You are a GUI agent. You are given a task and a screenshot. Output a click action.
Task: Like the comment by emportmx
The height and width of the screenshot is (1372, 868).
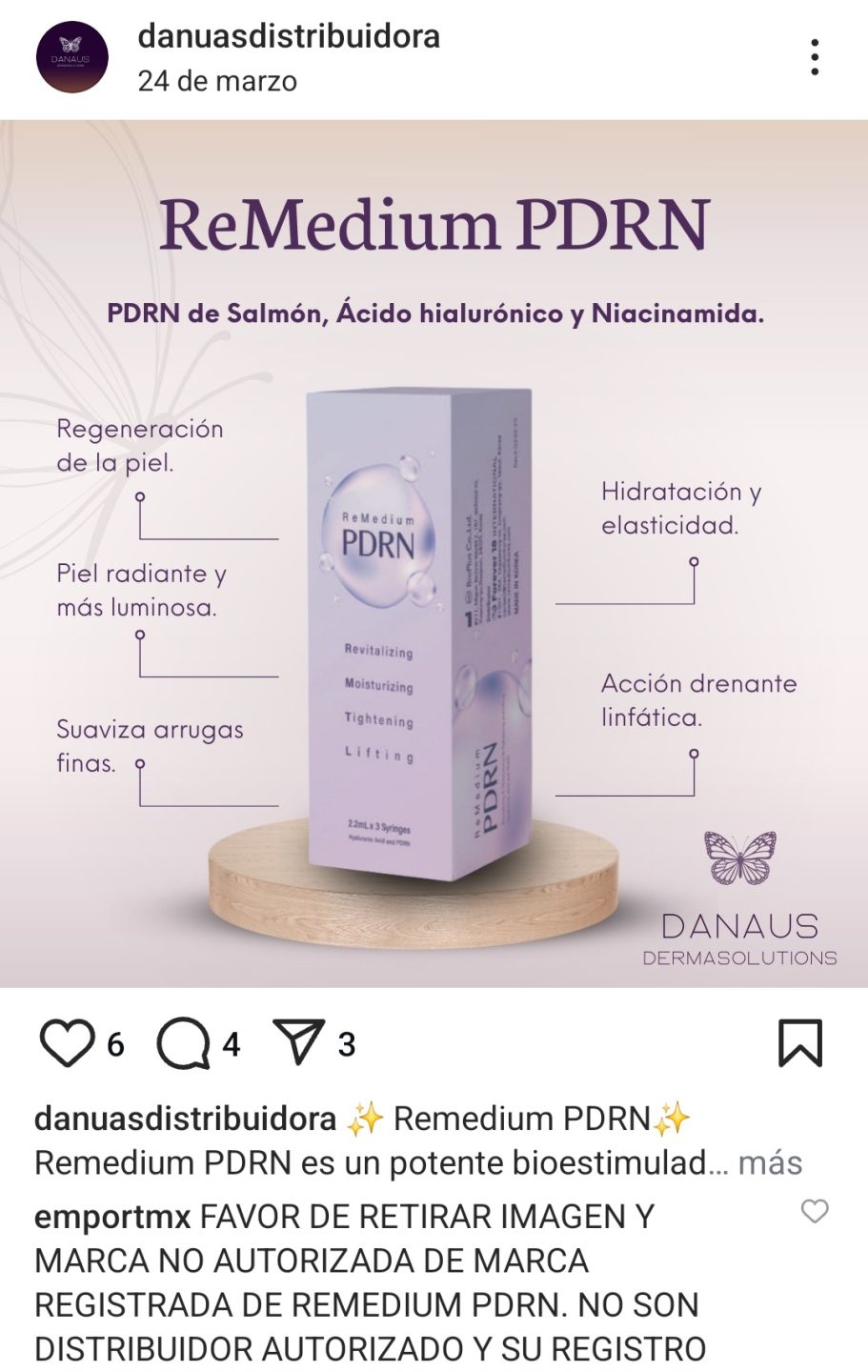pyautogui.click(x=815, y=1211)
